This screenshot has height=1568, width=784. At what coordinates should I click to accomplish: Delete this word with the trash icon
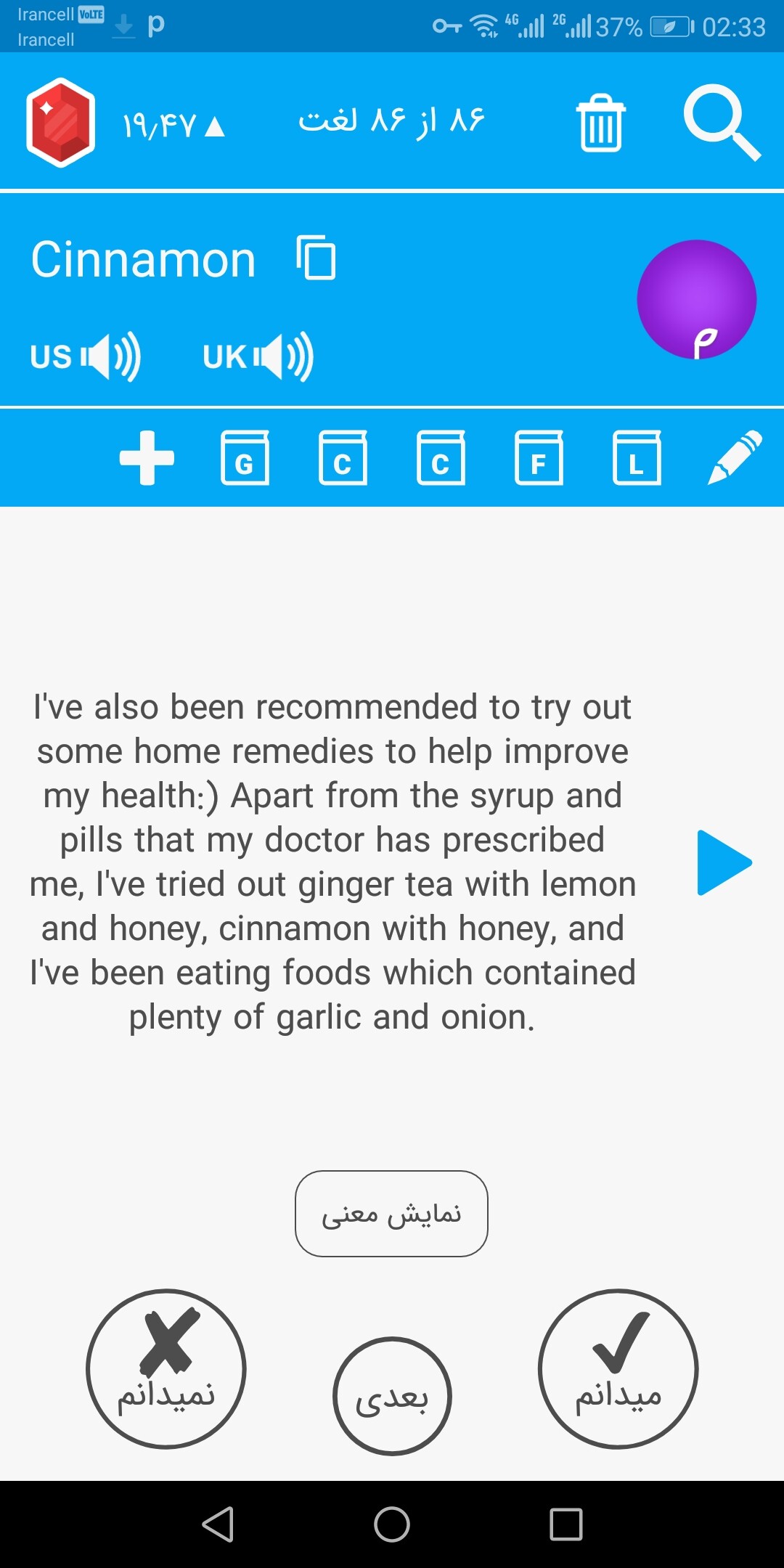click(x=600, y=123)
